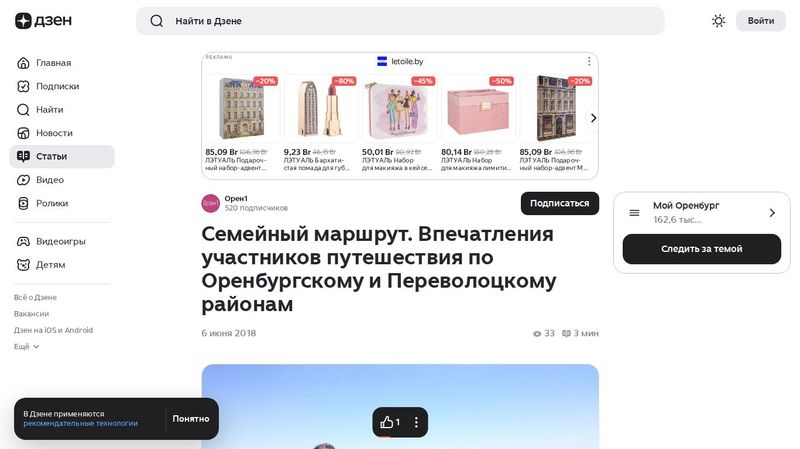Screen dimensions: 800x449
Task: Open the Орен1 channel profile
Action: click(236, 198)
